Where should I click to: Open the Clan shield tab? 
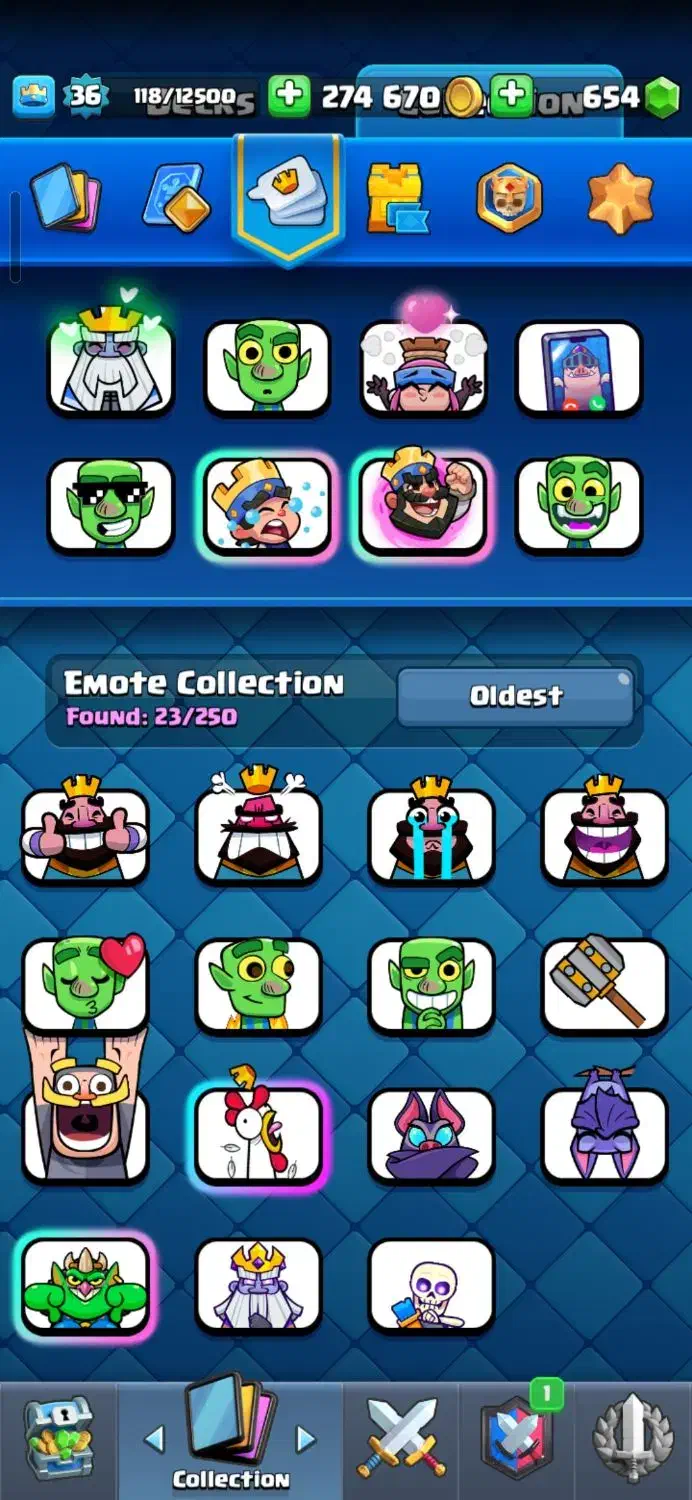516,1440
